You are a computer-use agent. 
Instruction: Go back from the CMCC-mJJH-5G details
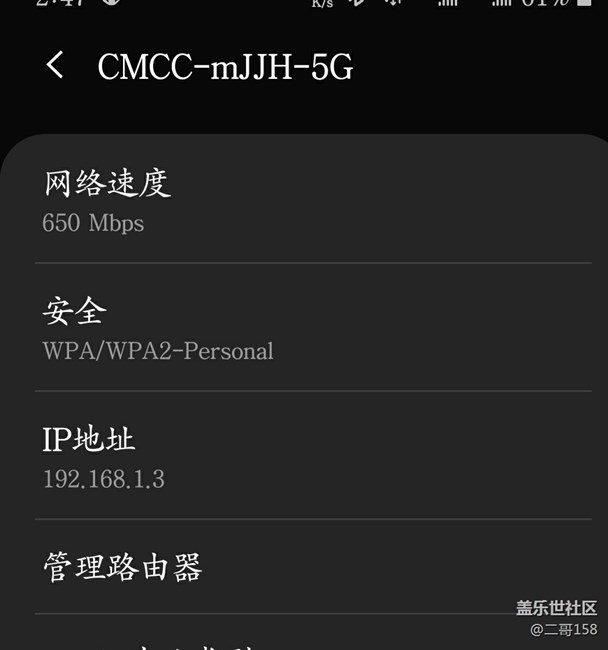click(x=55, y=65)
